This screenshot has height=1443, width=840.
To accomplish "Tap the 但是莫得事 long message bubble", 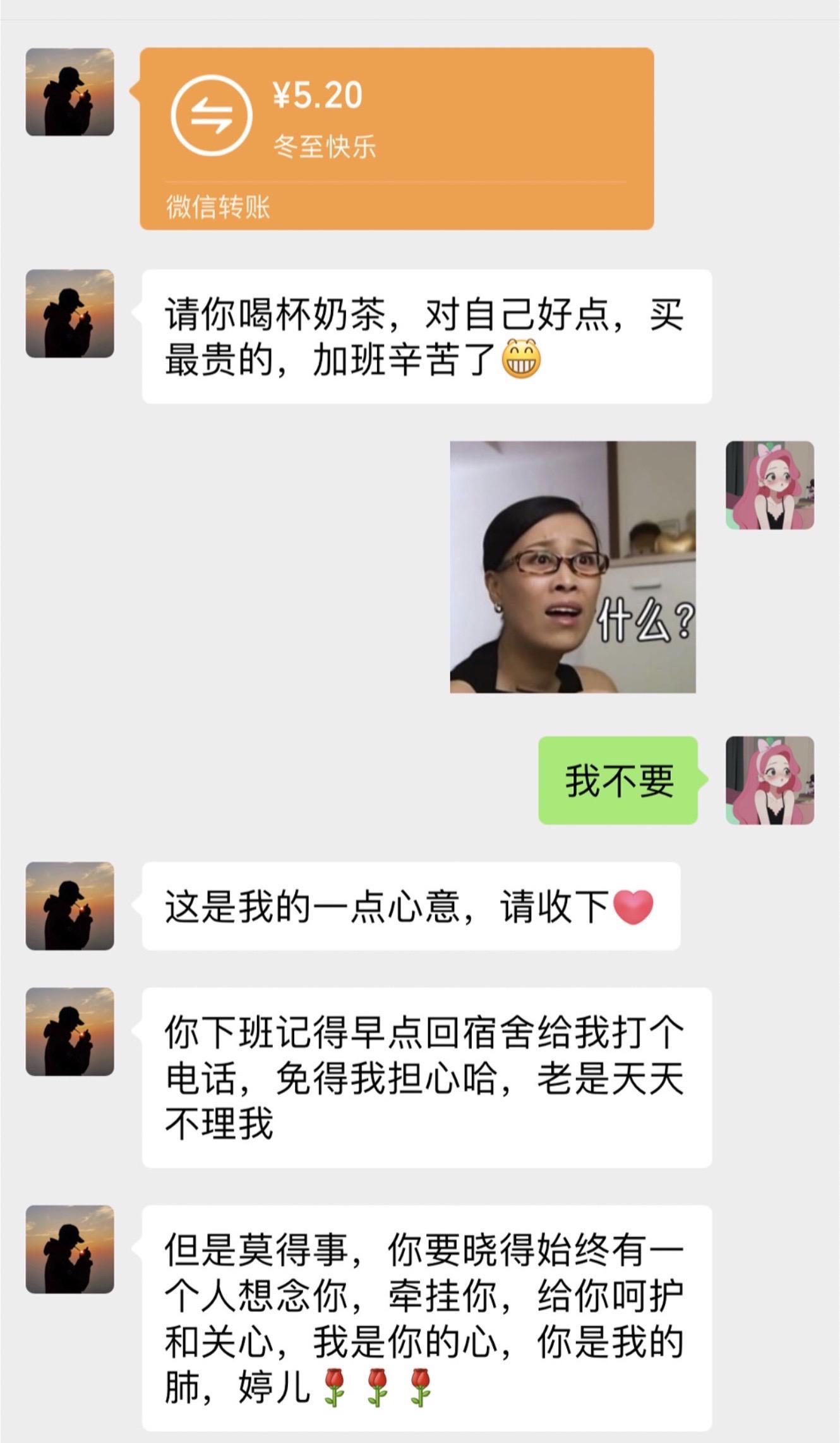I will (x=423, y=1308).
